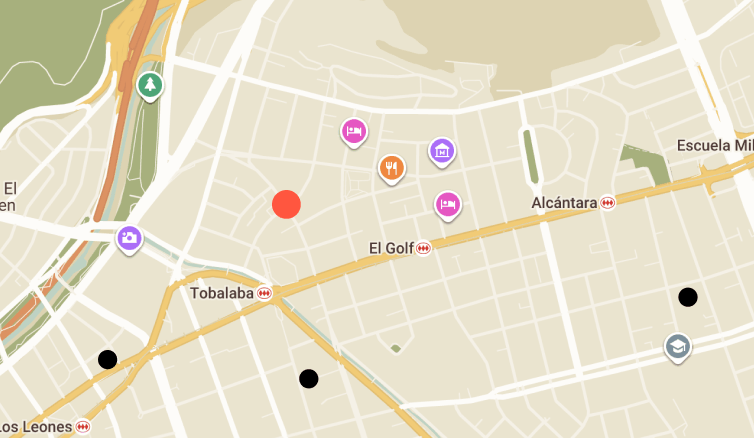Screen dimensions: 754x438
Task: Open the orange restaurant marker
Action: [391, 168]
